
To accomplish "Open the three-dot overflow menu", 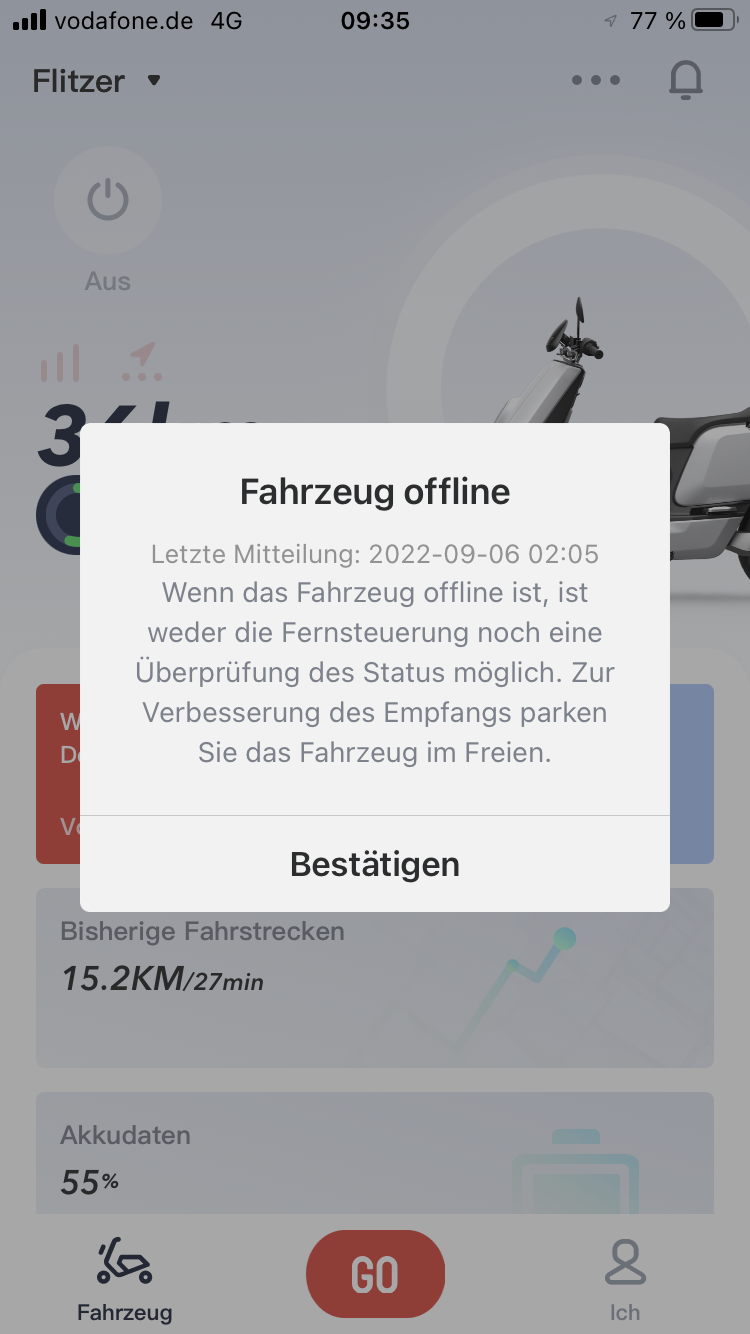I will [x=596, y=81].
